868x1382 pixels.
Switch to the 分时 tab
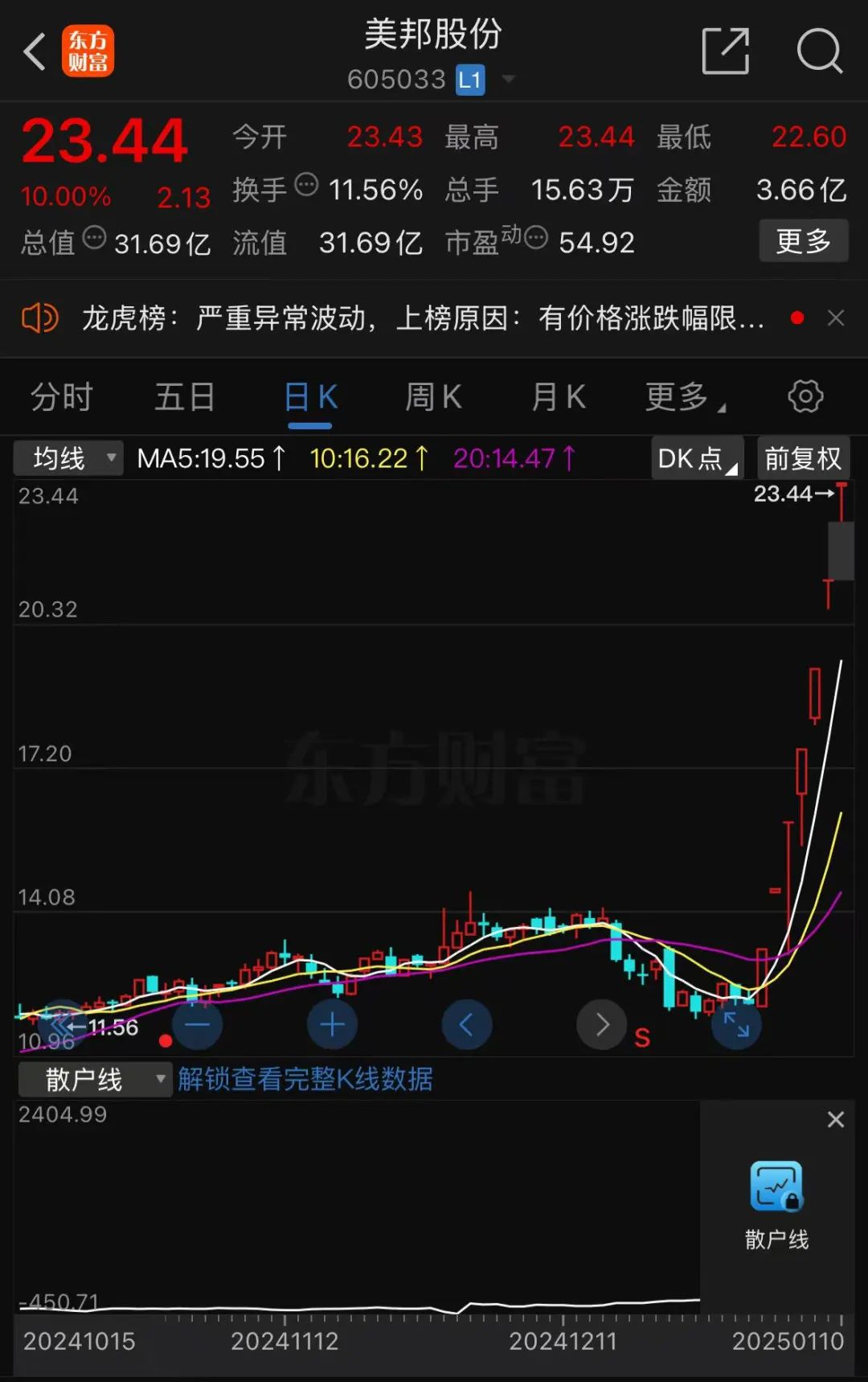pos(62,396)
